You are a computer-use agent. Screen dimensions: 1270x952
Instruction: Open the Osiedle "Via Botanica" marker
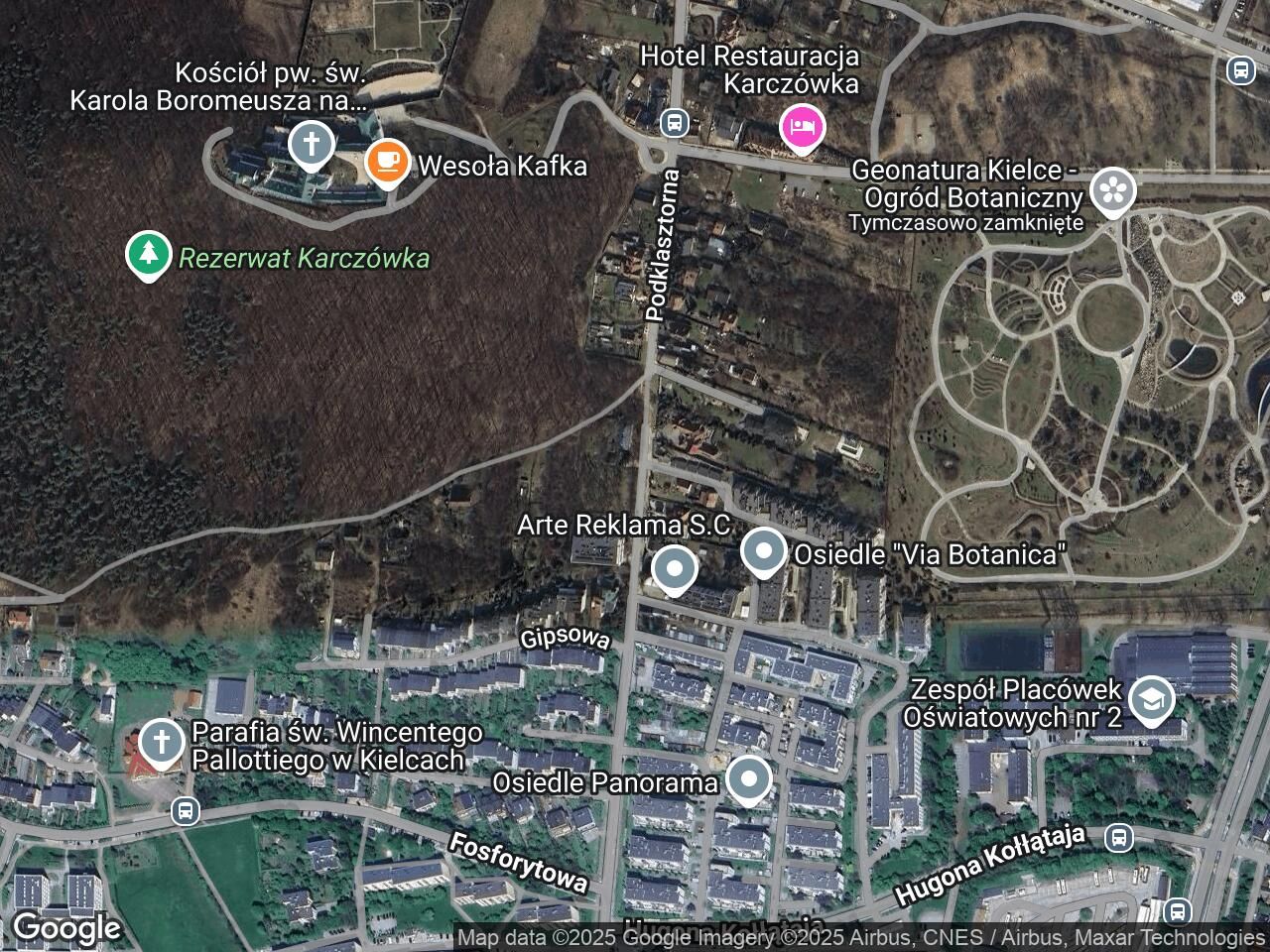763,551
